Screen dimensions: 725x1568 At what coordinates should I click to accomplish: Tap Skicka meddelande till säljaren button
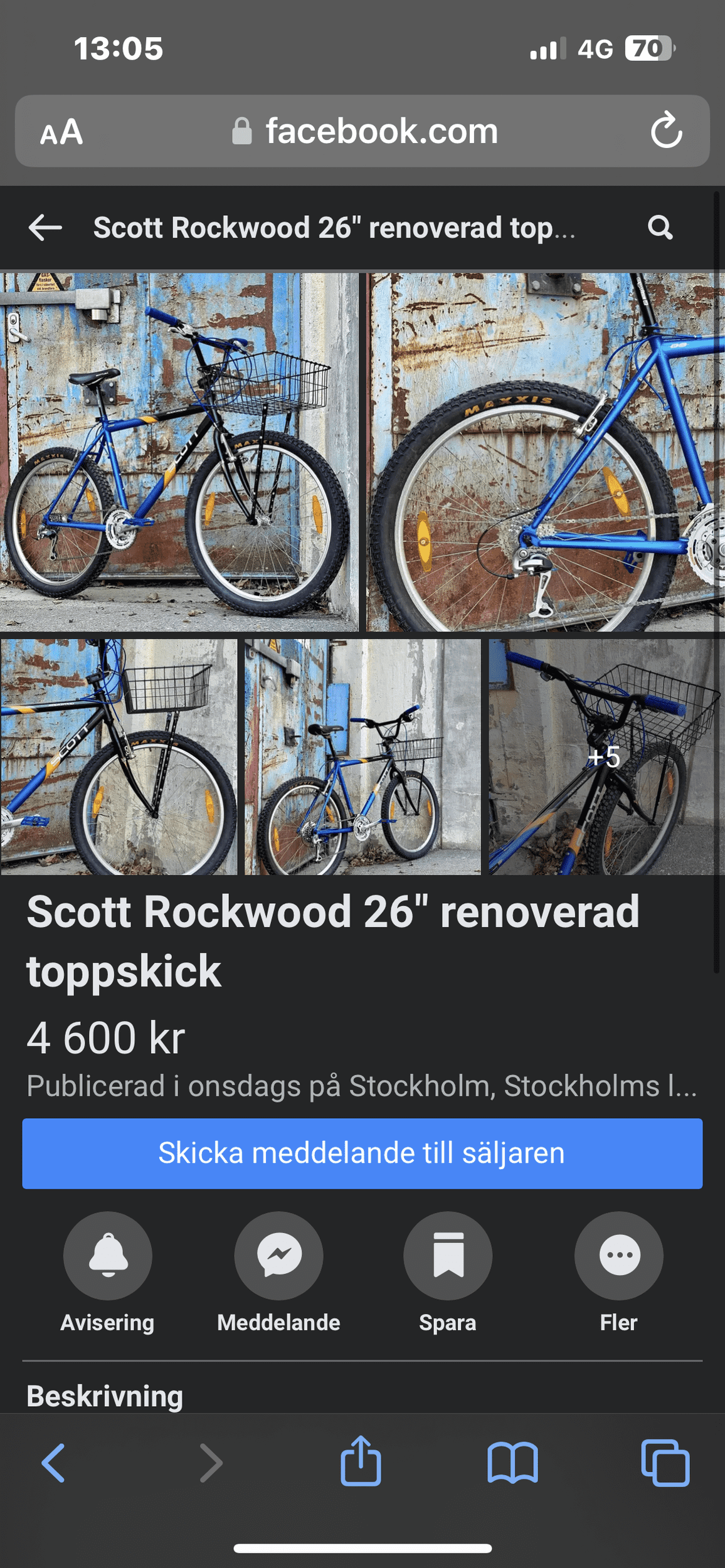point(362,1153)
